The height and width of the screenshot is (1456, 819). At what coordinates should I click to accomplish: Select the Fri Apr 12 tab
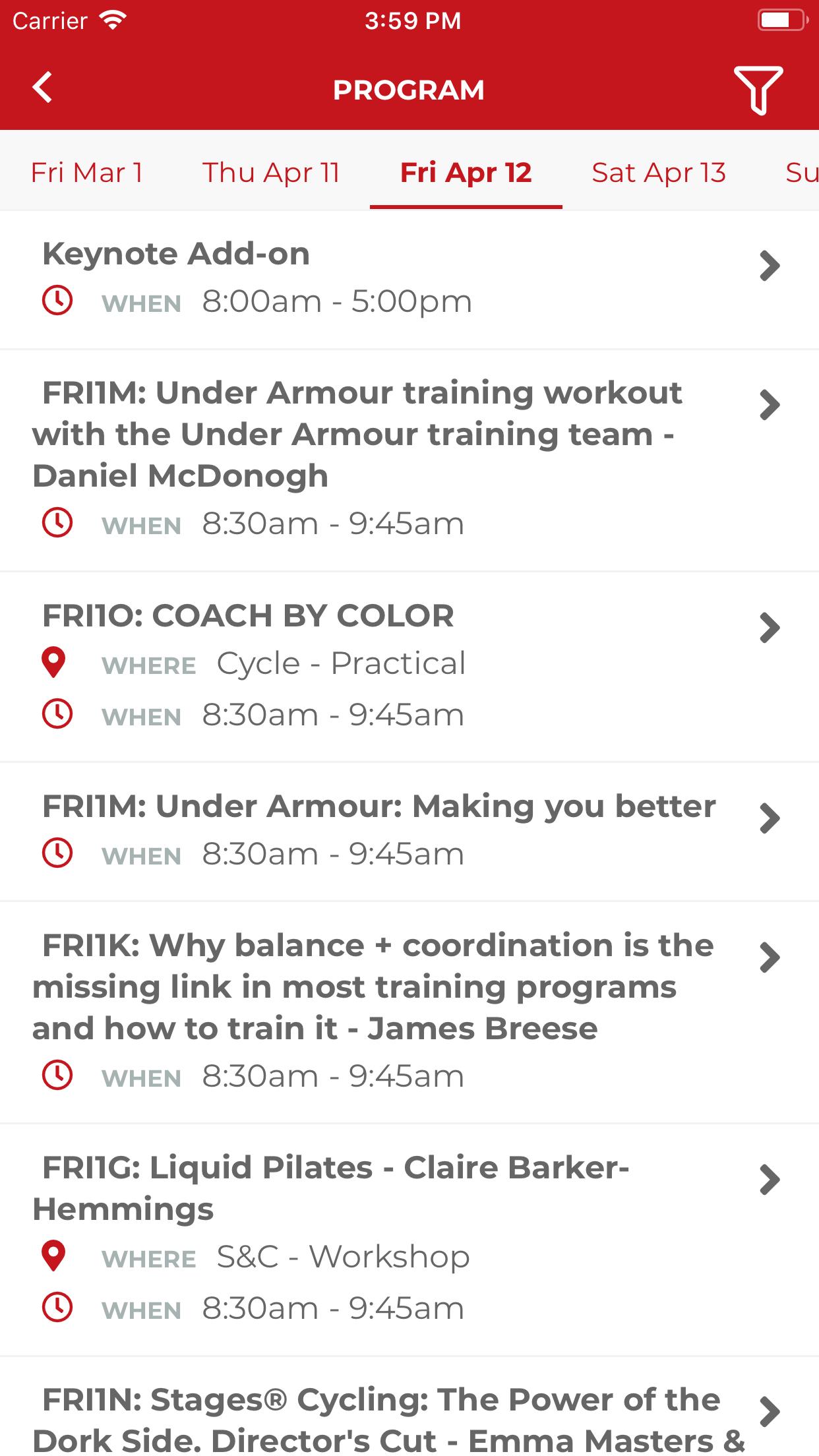466,173
